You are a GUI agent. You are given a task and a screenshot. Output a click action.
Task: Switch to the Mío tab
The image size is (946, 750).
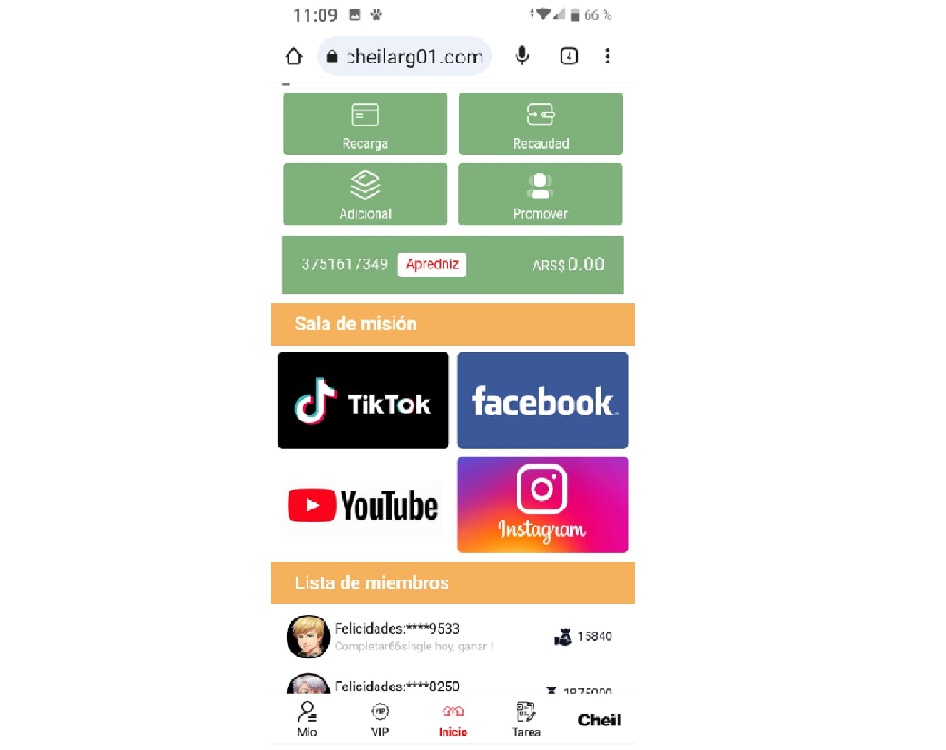pyautogui.click(x=307, y=718)
